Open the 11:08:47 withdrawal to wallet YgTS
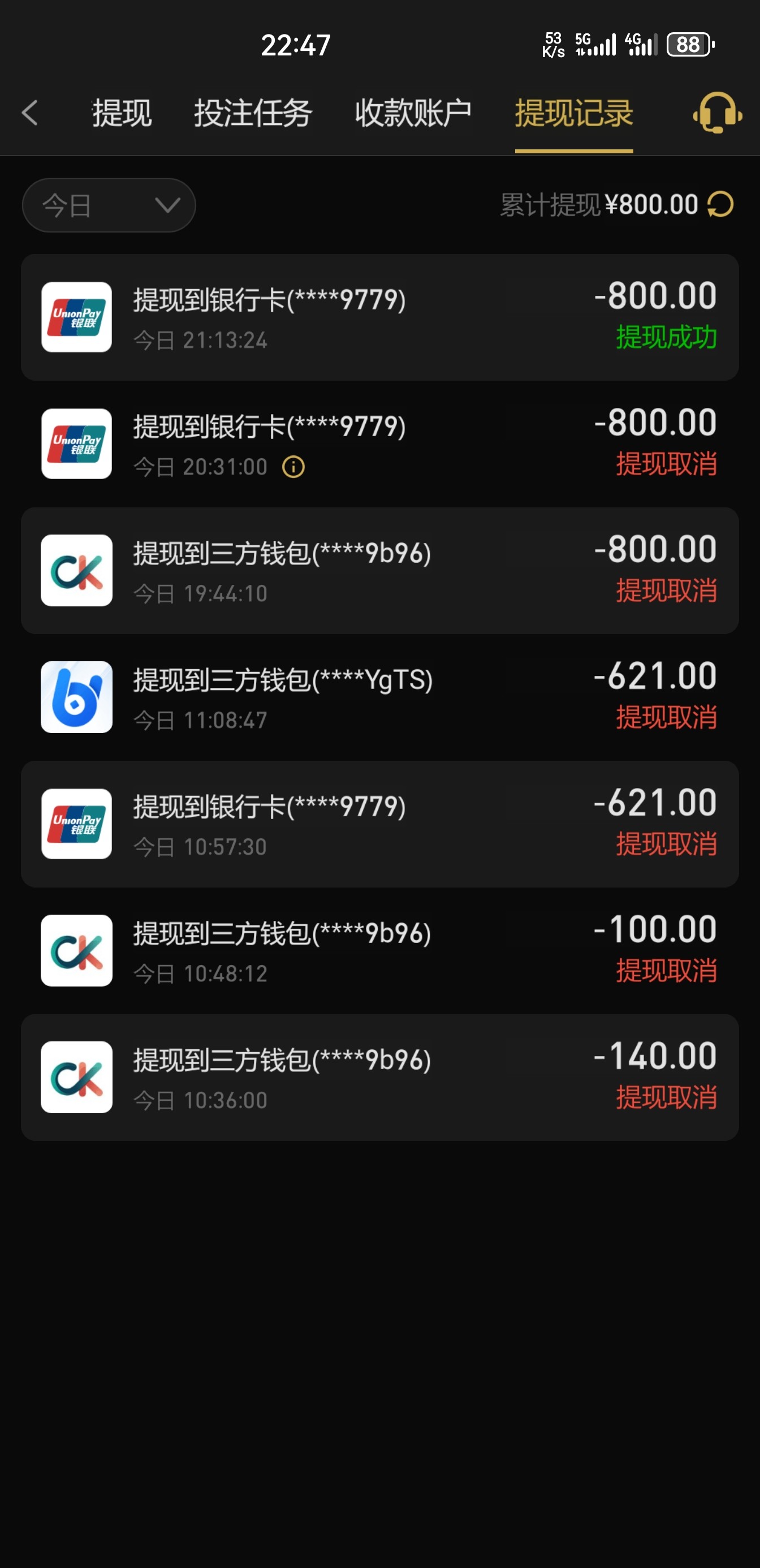Screen dimensions: 760x1568 click(379, 697)
